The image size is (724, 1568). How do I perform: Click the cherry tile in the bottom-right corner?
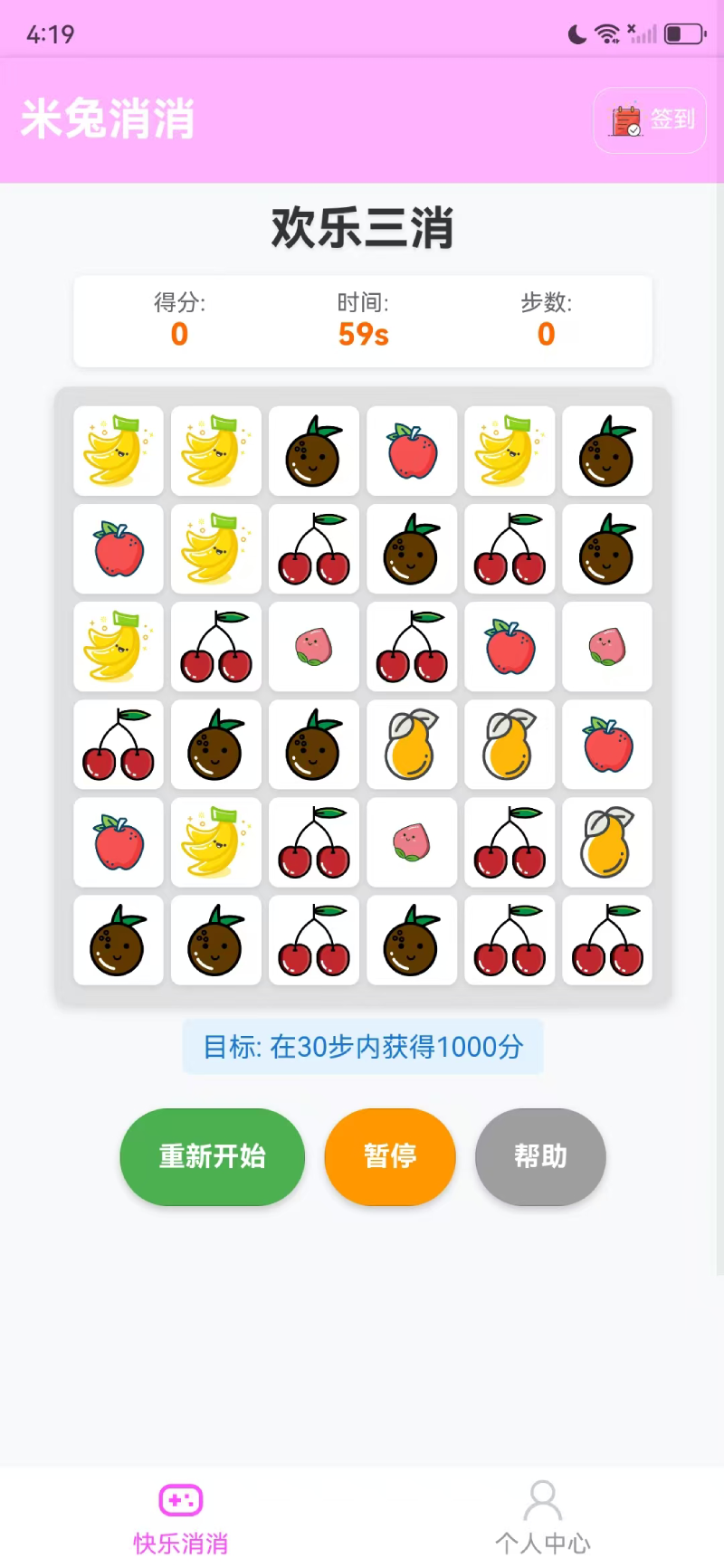(606, 940)
